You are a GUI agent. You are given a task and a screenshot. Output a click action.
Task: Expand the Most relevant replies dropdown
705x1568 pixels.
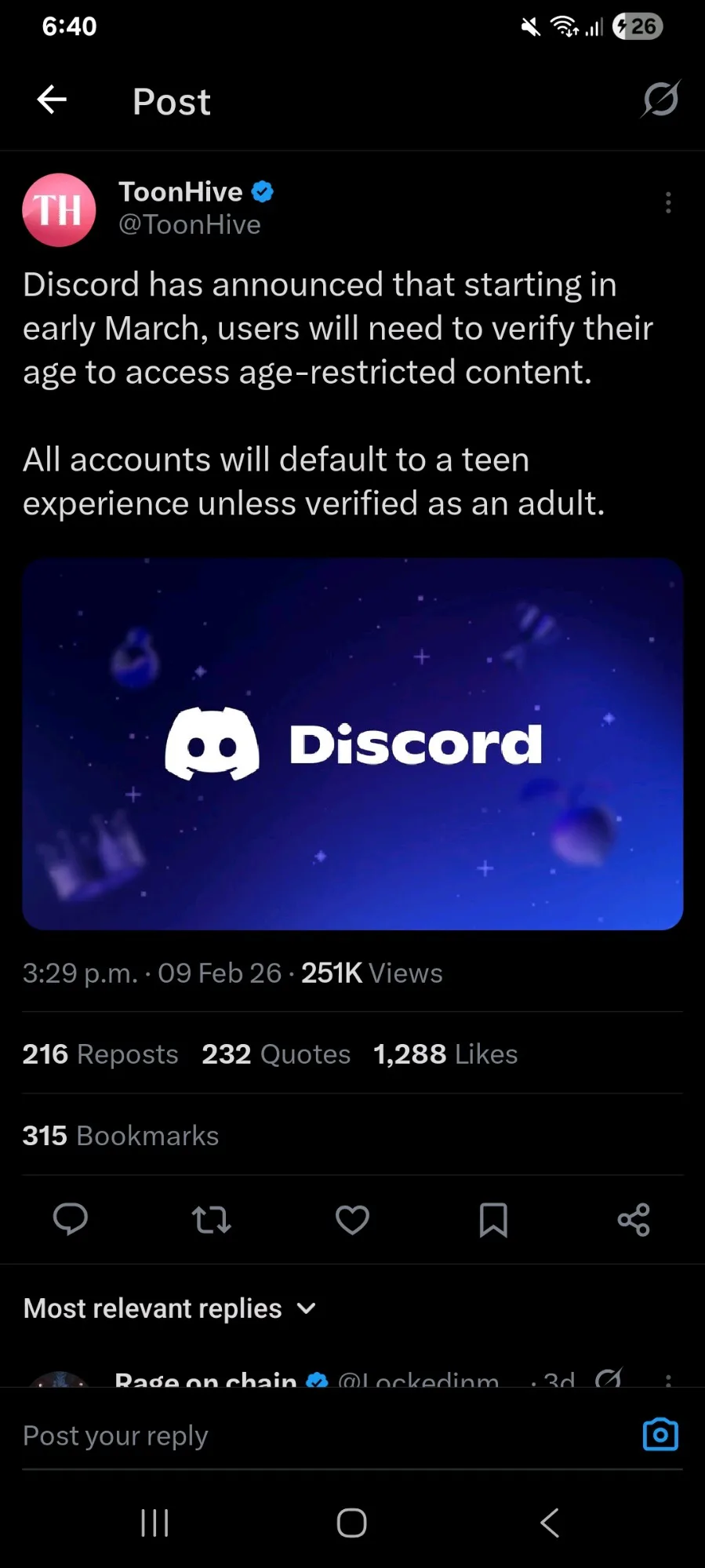click(x=170, y=1308)
